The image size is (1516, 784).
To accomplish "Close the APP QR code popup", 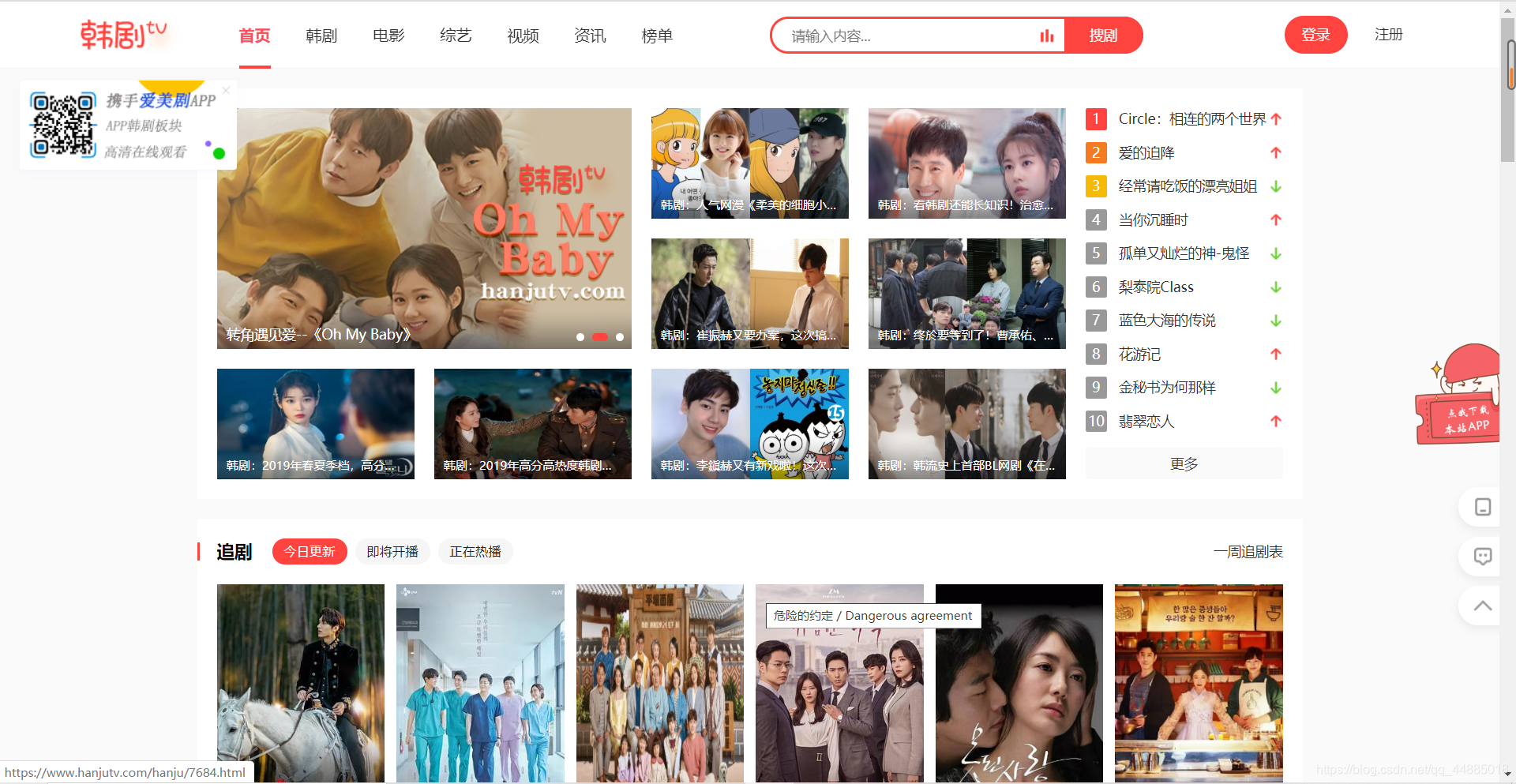I will point(227,91).
